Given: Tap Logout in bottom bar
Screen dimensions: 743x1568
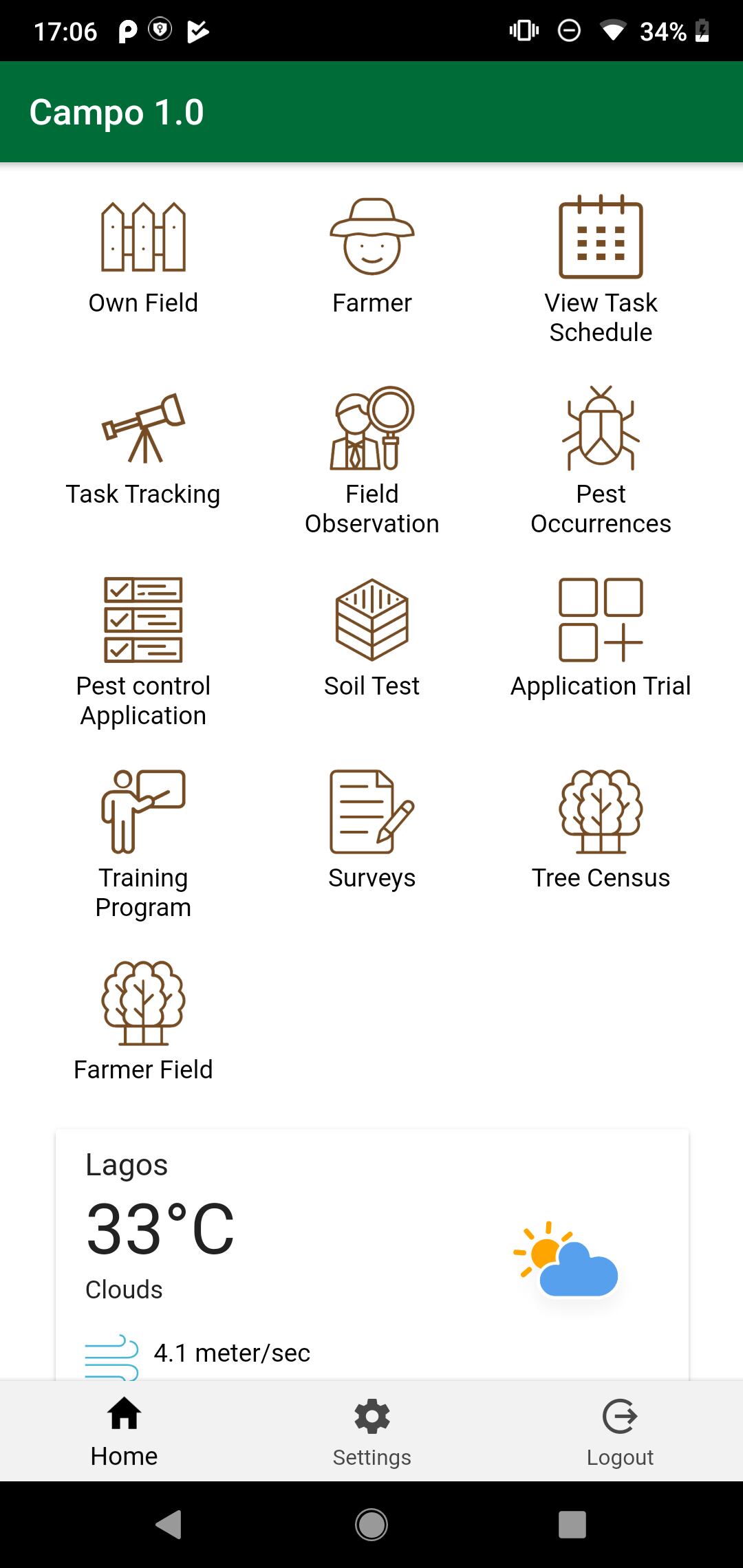Looking at the screenshot, I should (619, 1432).
